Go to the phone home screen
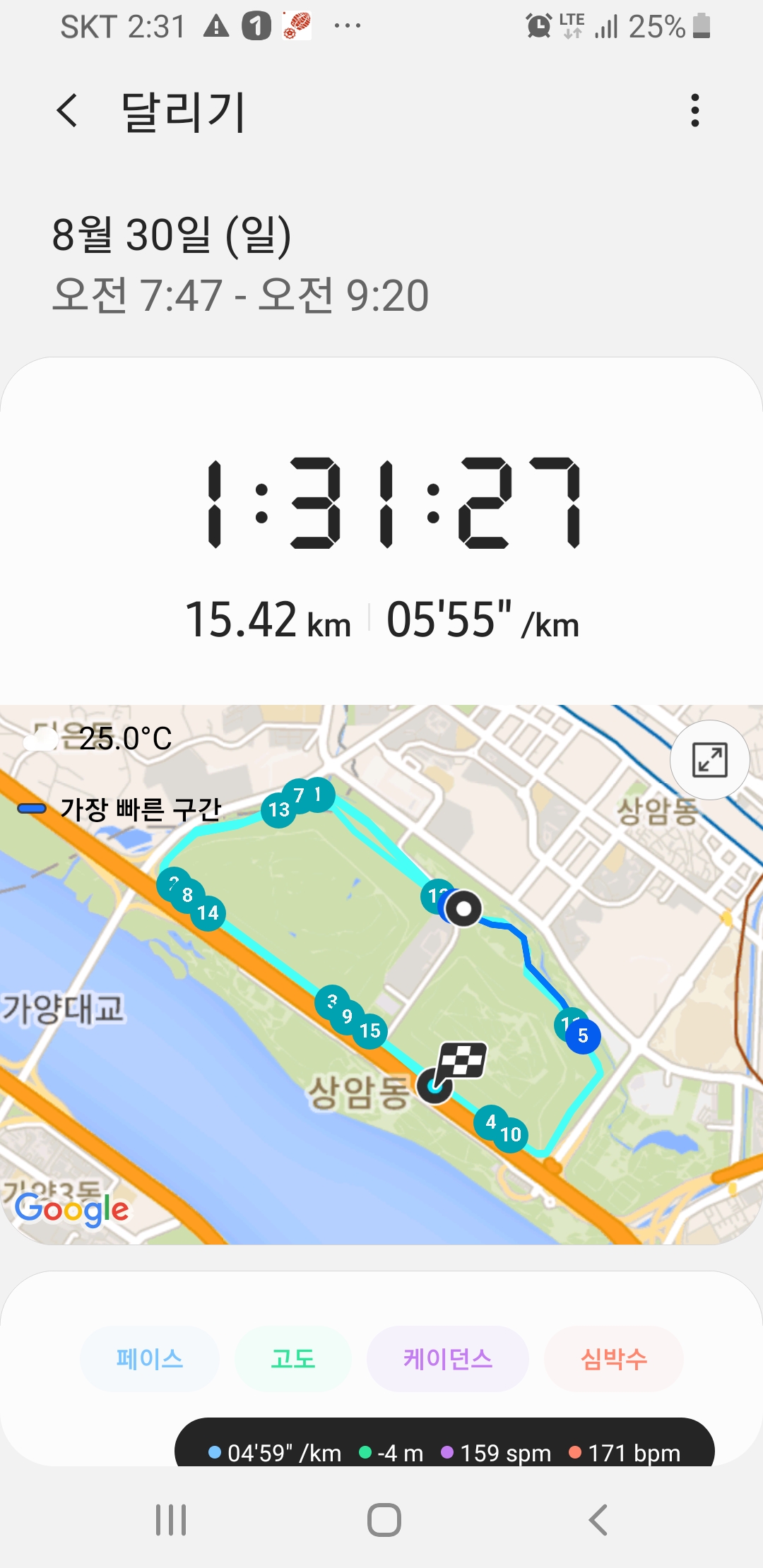Image resolution: width=763 pixels, height=1568 pixels. tap(384, 1520)
